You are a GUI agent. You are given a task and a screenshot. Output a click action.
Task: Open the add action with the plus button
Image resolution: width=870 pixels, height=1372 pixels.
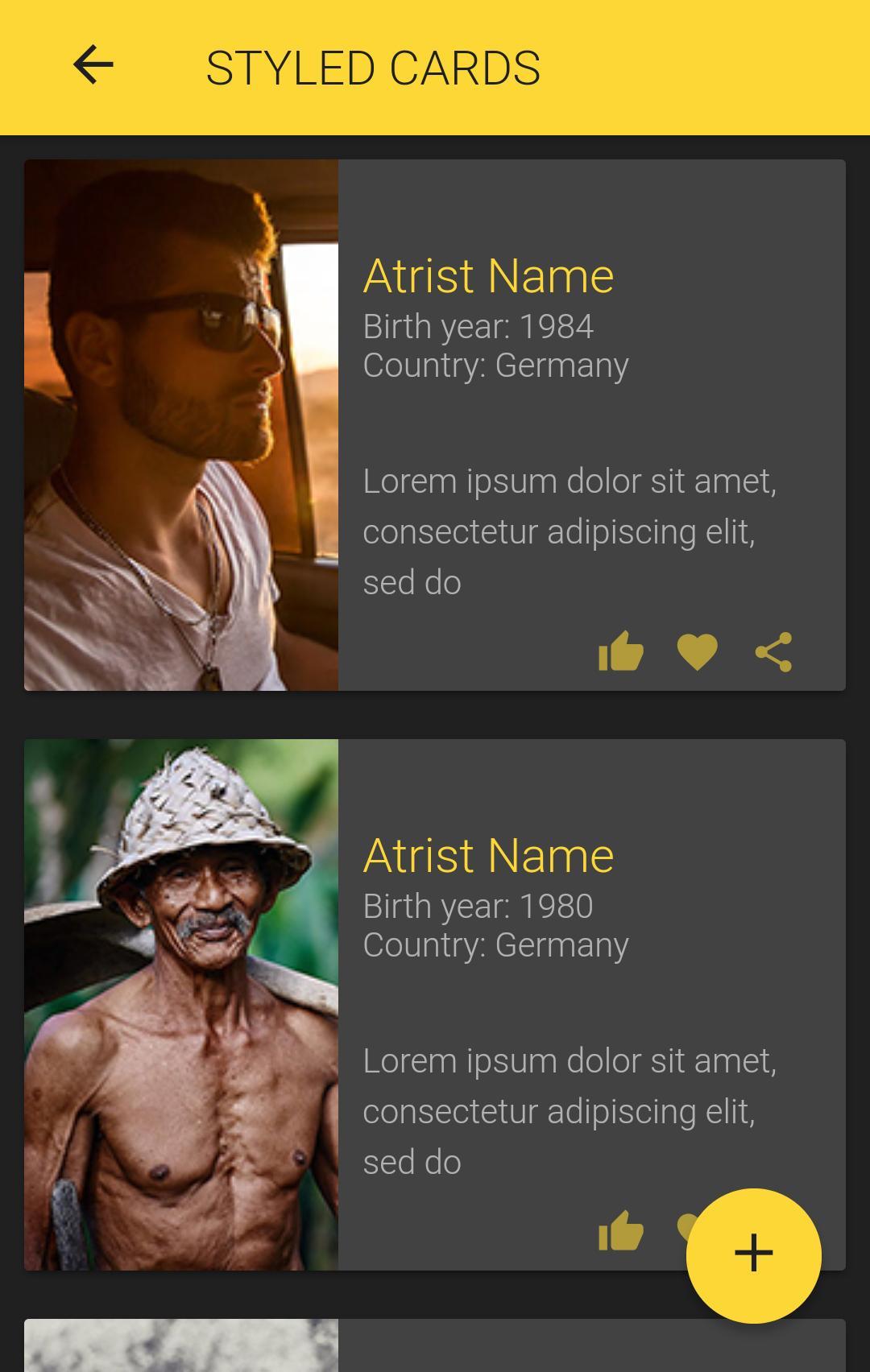pyautogui.click(x=752, y=1252)
